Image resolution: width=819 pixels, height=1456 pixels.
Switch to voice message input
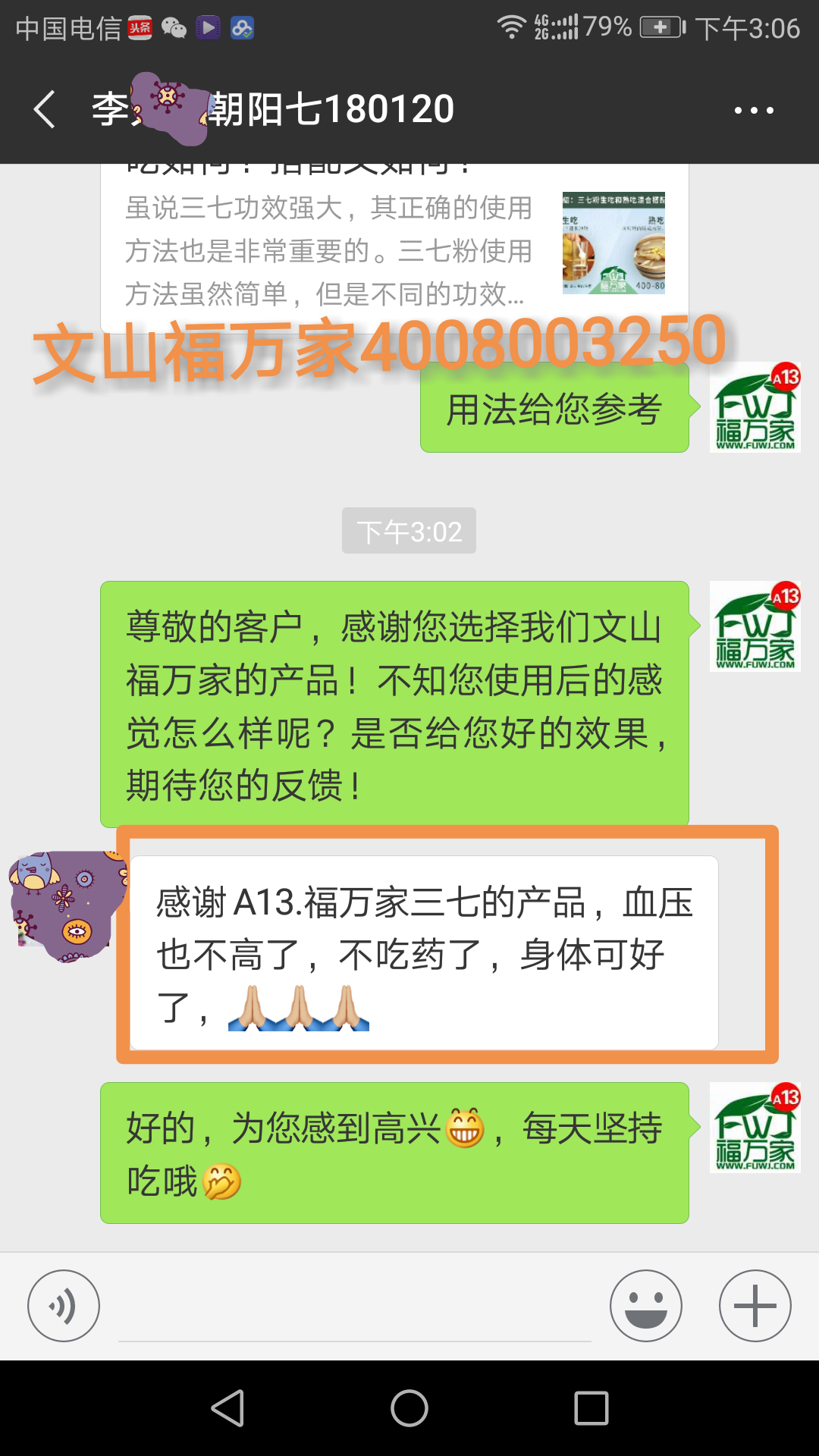tap(64, 1306)
